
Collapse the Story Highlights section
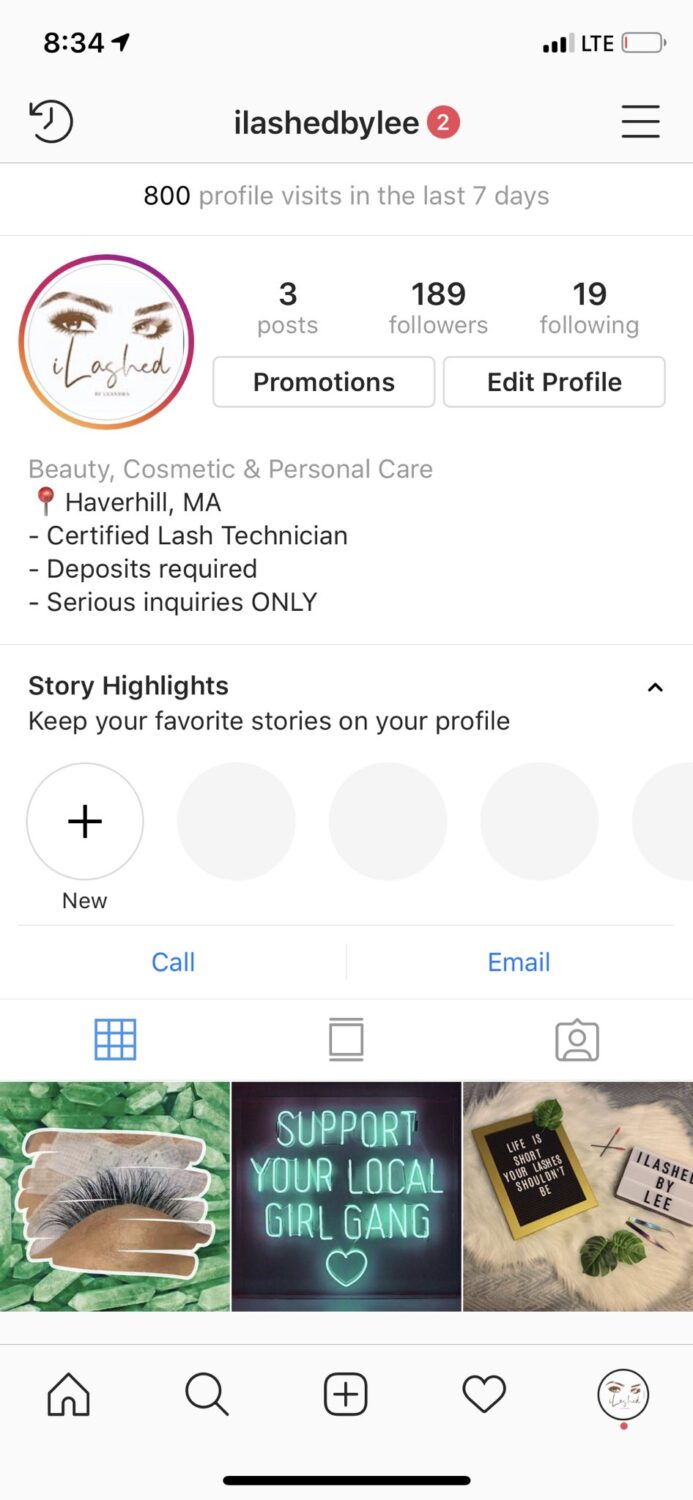click(x=655, y=687)
